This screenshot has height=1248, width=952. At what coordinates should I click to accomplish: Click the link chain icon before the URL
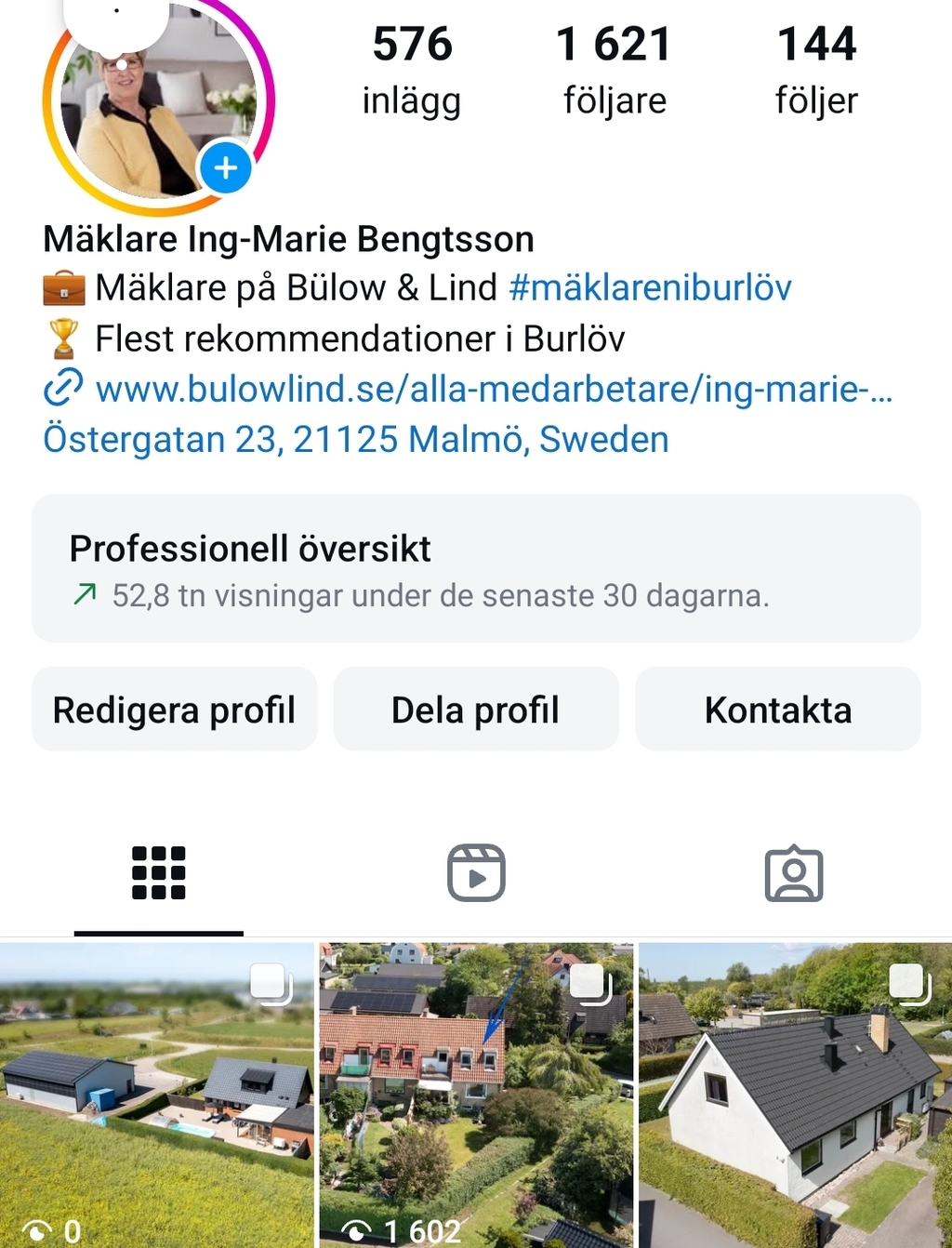click(x=61, y=389)
